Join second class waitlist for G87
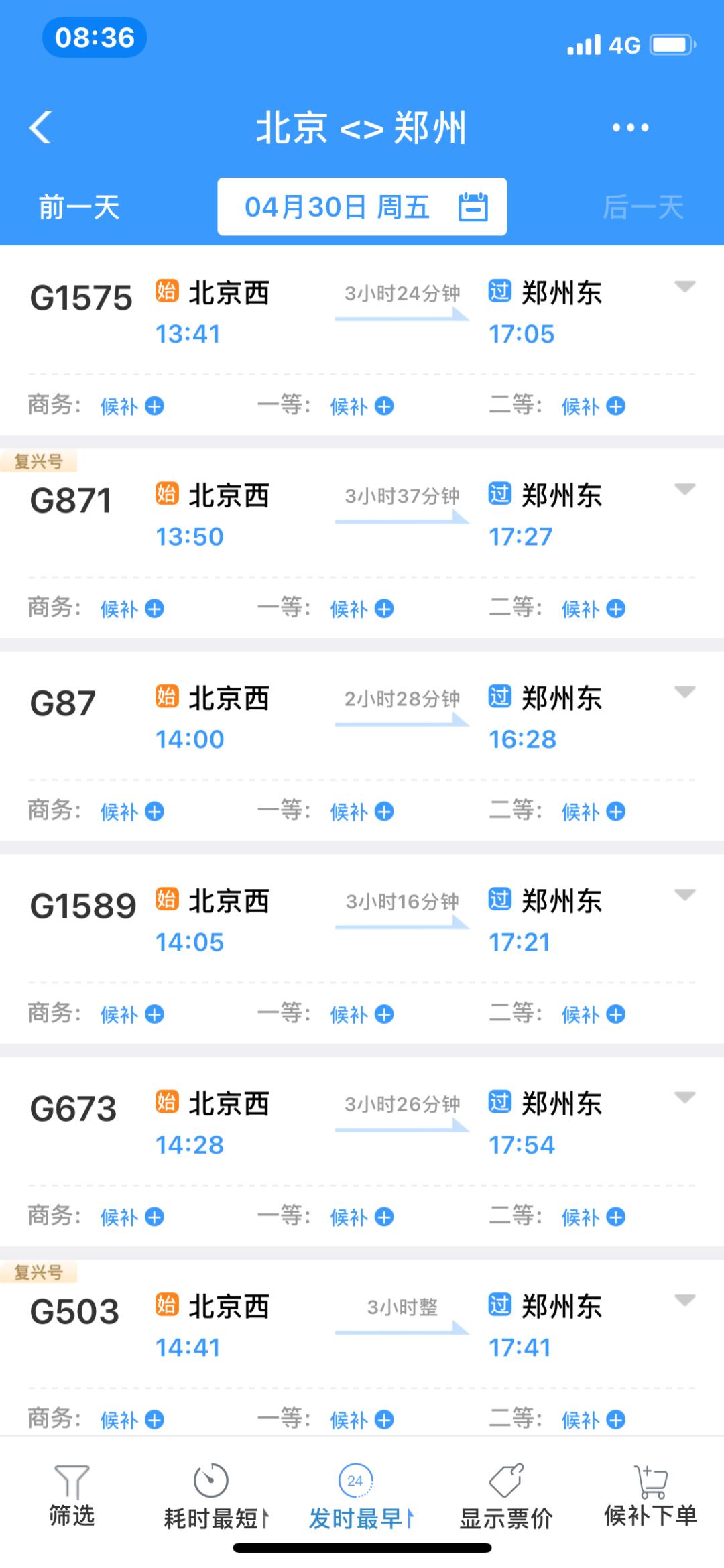 point(593,812)
